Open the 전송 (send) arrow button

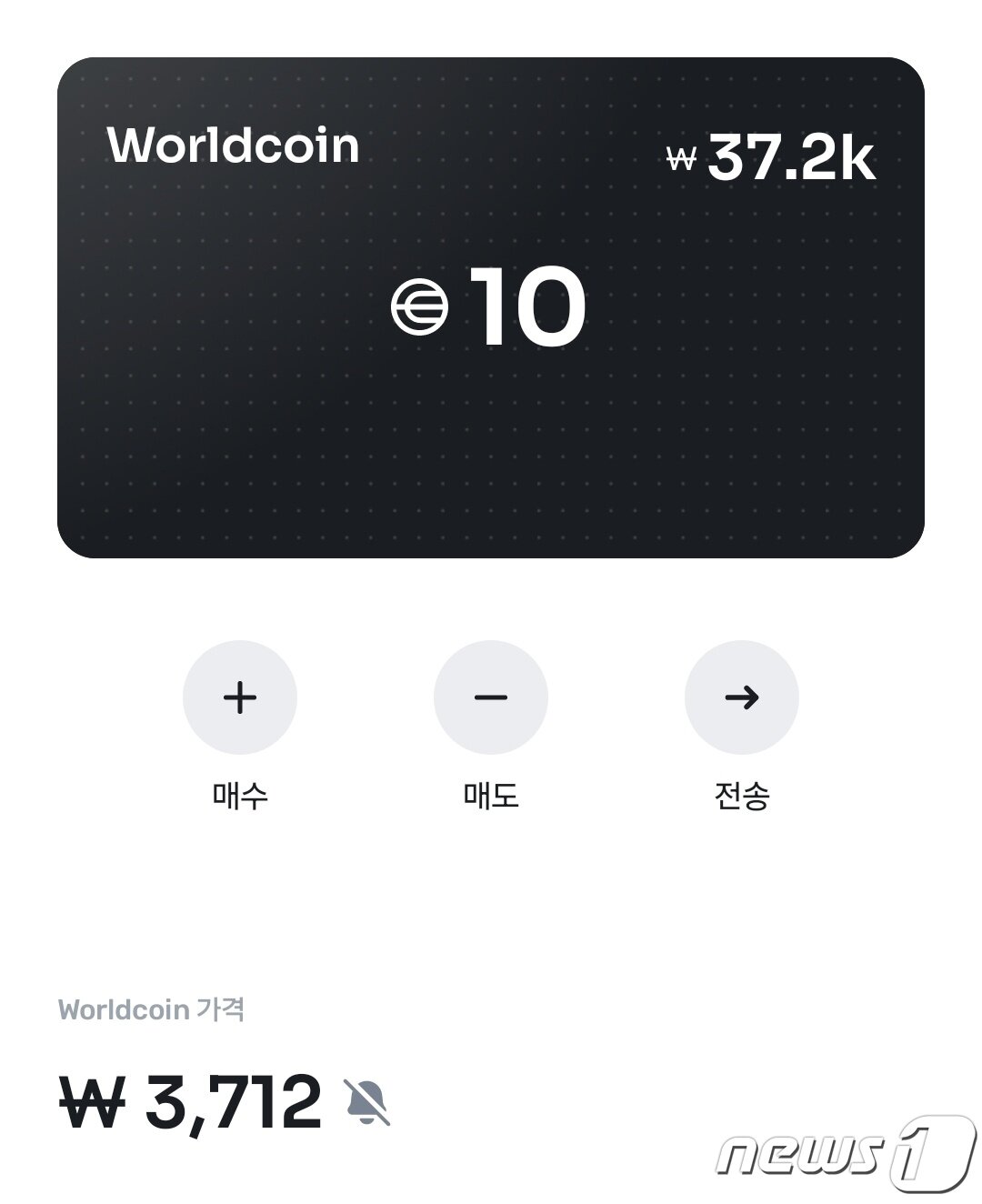tap(742, 697)
